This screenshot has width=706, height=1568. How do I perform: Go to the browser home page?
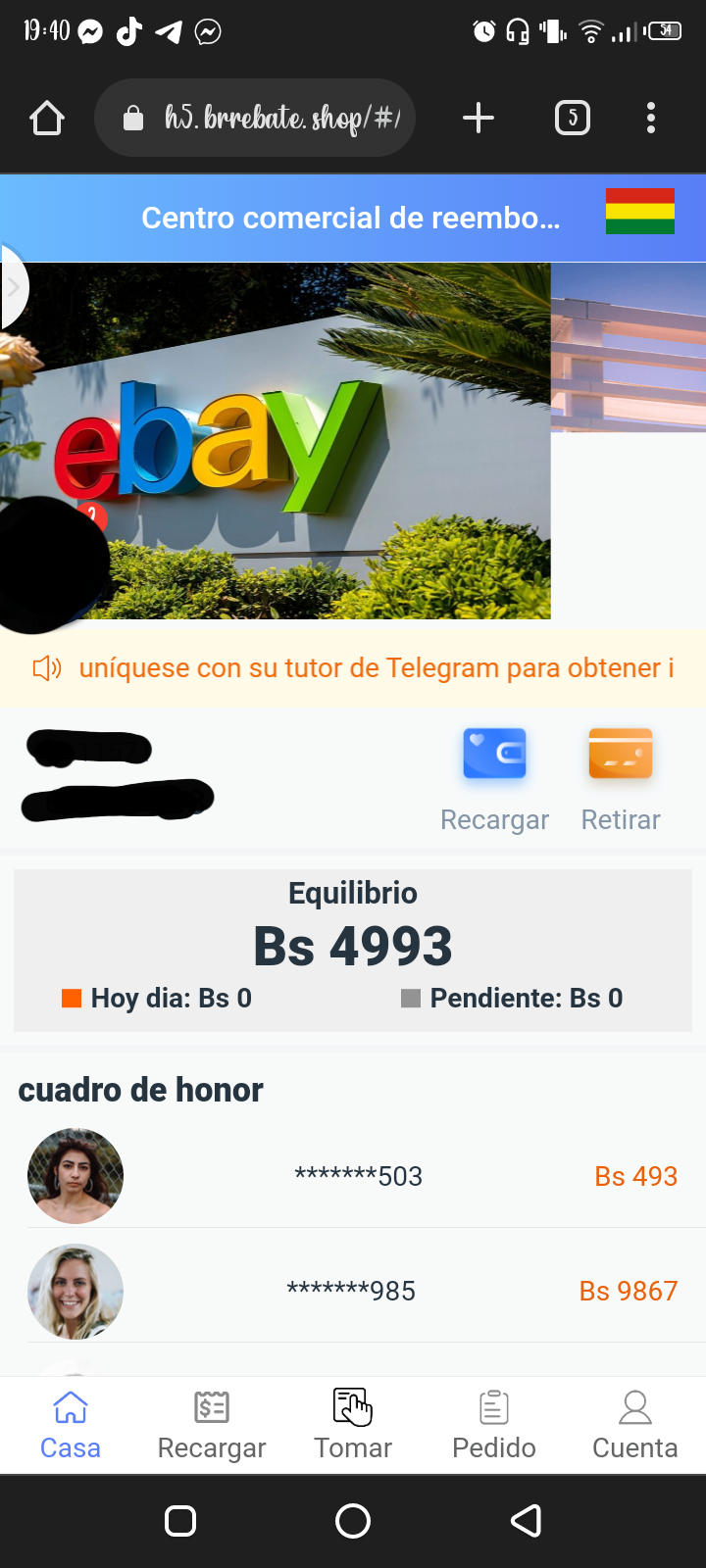(47, 119)
